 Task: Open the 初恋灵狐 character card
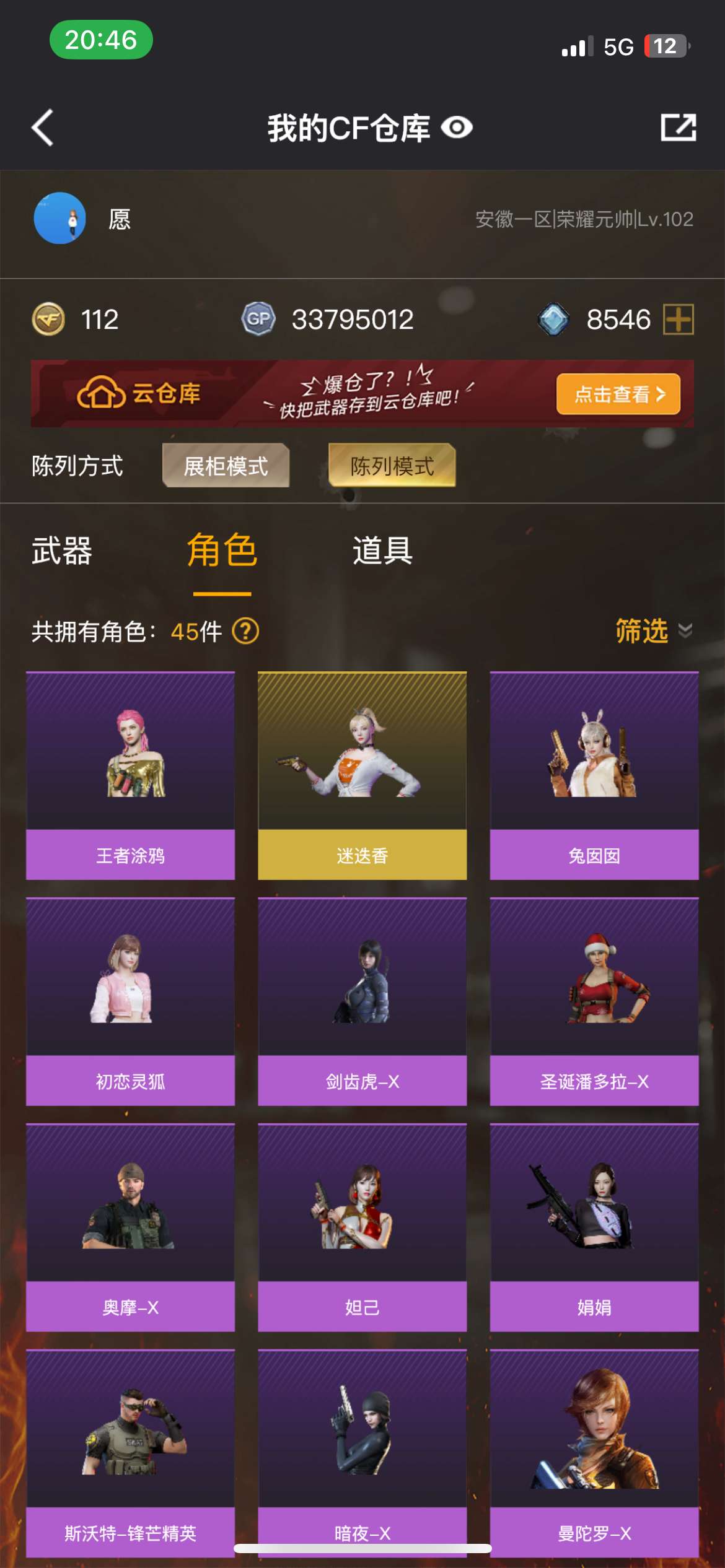pos(130,1001)
